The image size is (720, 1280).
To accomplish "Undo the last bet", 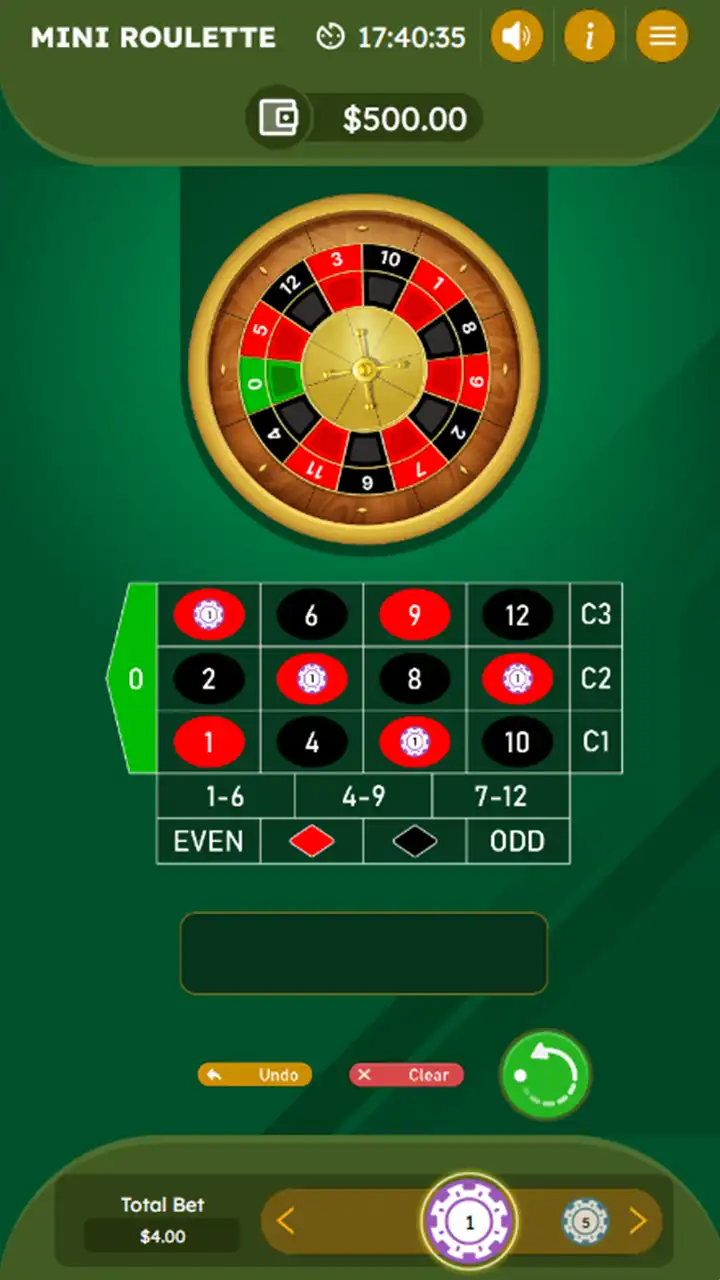I will click(255, 1075).
